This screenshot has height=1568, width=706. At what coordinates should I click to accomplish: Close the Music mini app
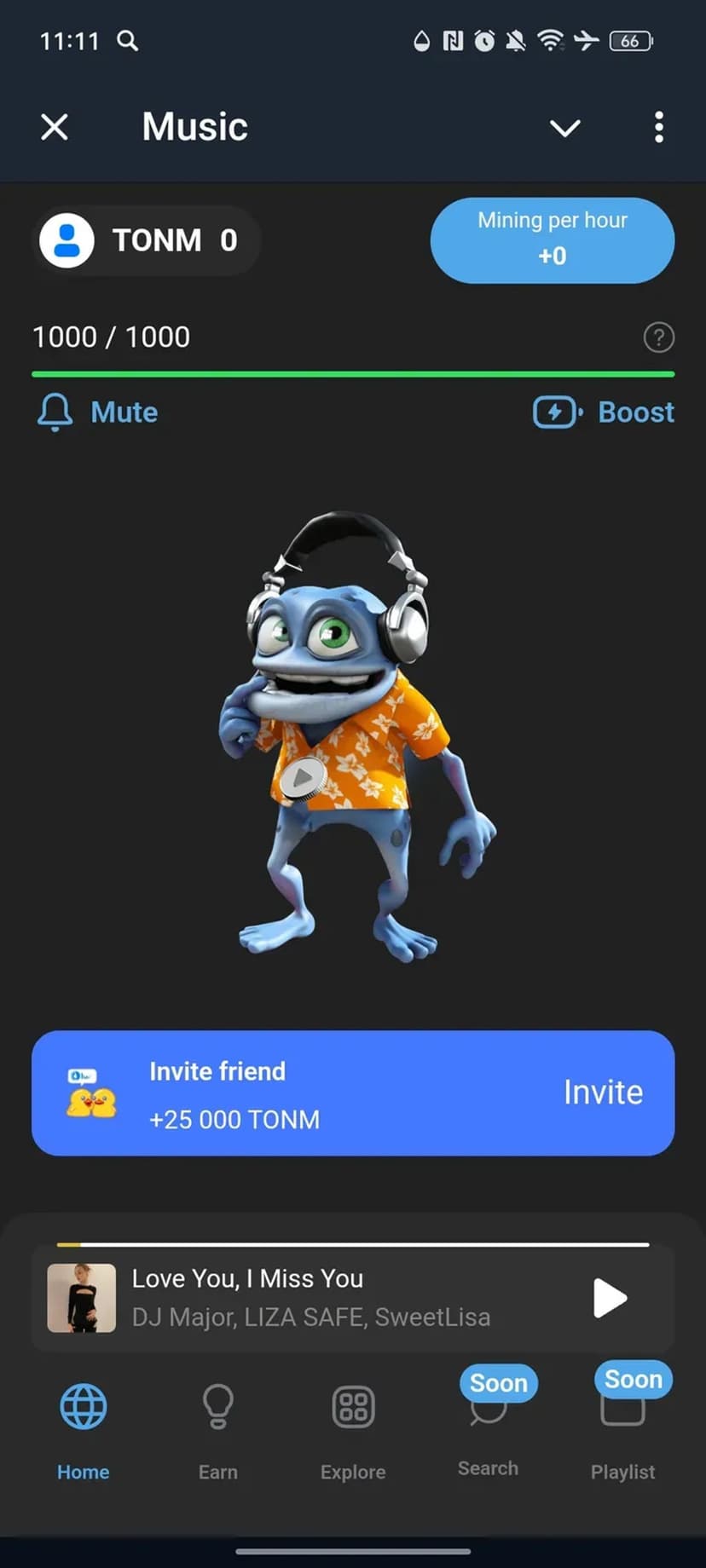click(x=55, y=128)
